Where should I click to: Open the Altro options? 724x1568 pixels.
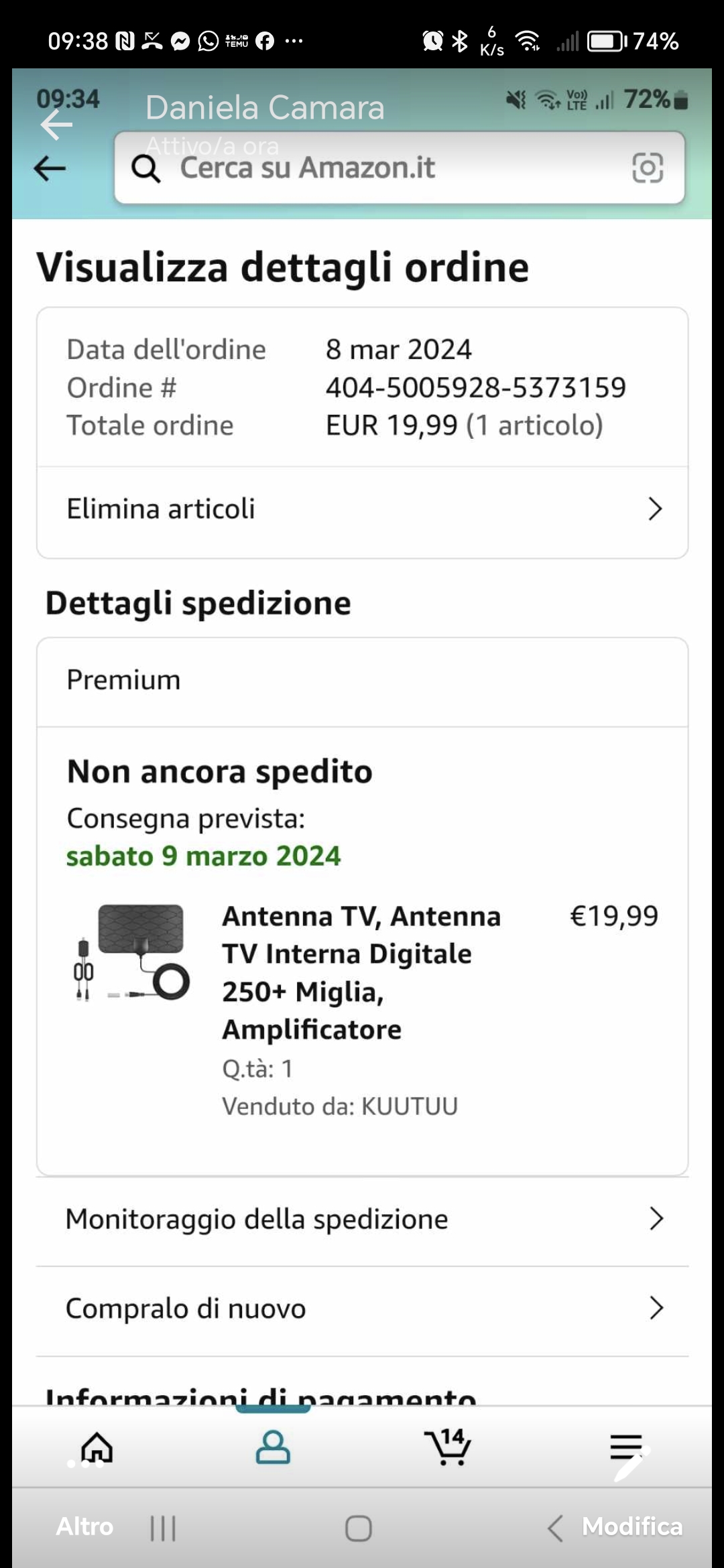point(84,1526)
